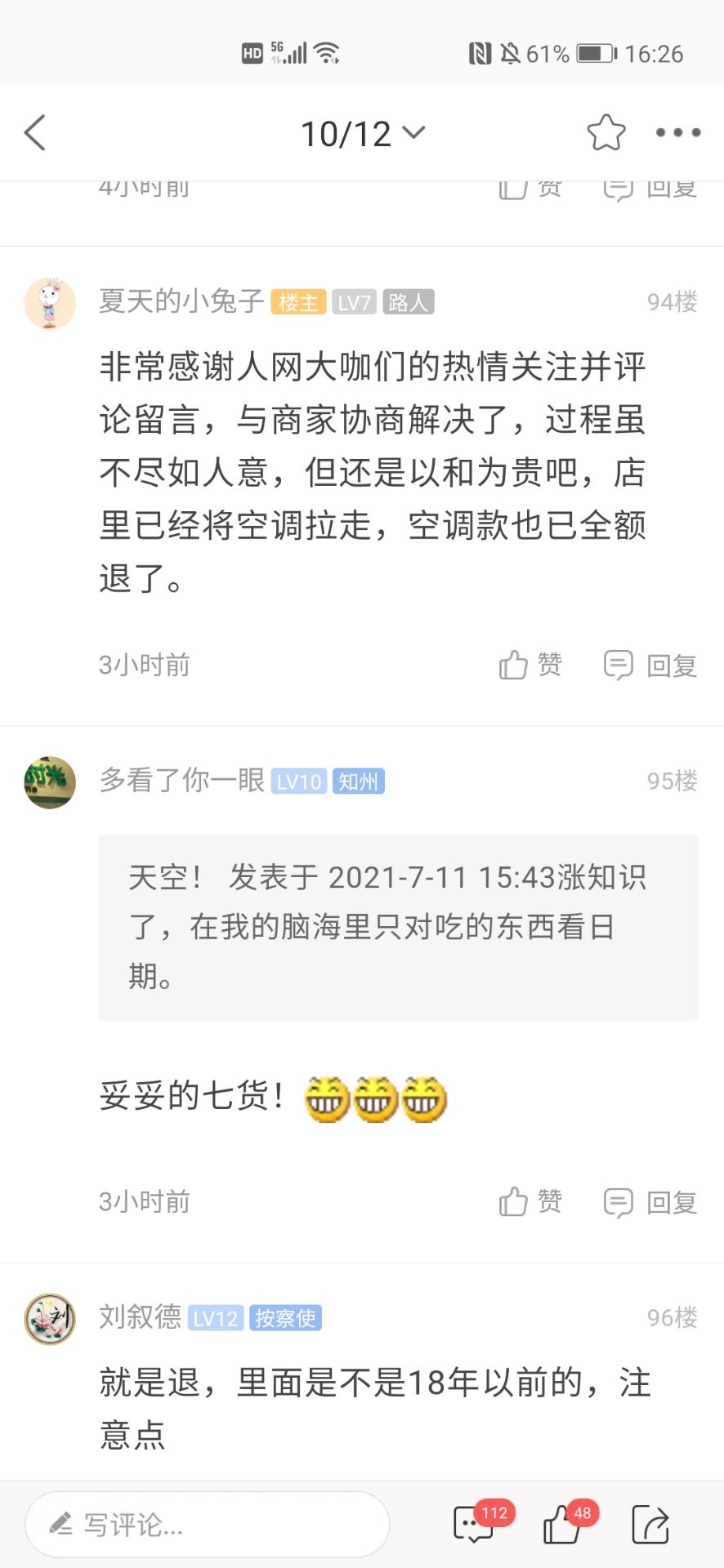Go back using the top-left arrow
Image resolution: width=724 pixels, height=1568 pixels.
point(35,133)
